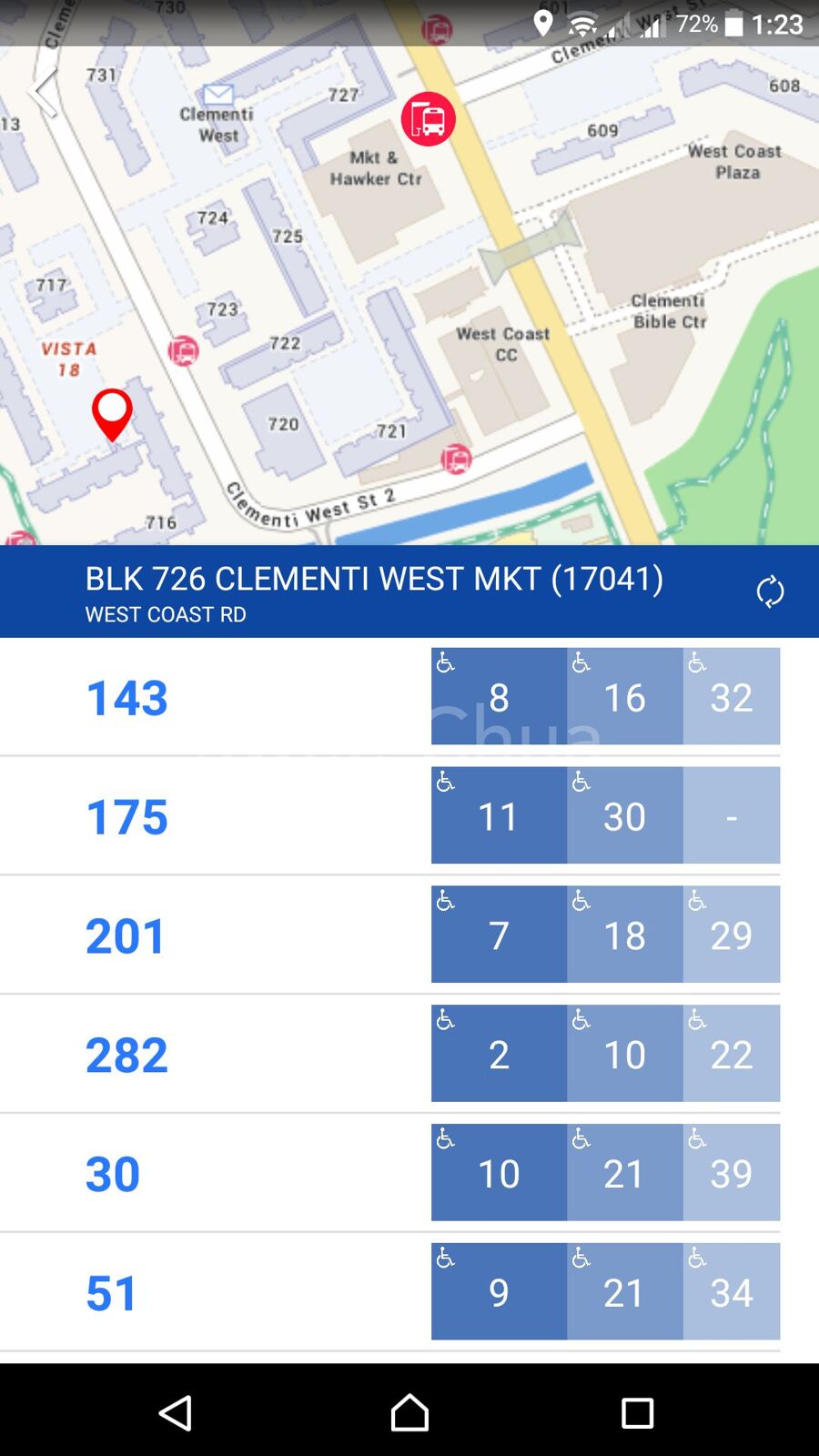Open the recent apps view
This screenshot has height=1456, width=819.
[x=637, y=1413]
